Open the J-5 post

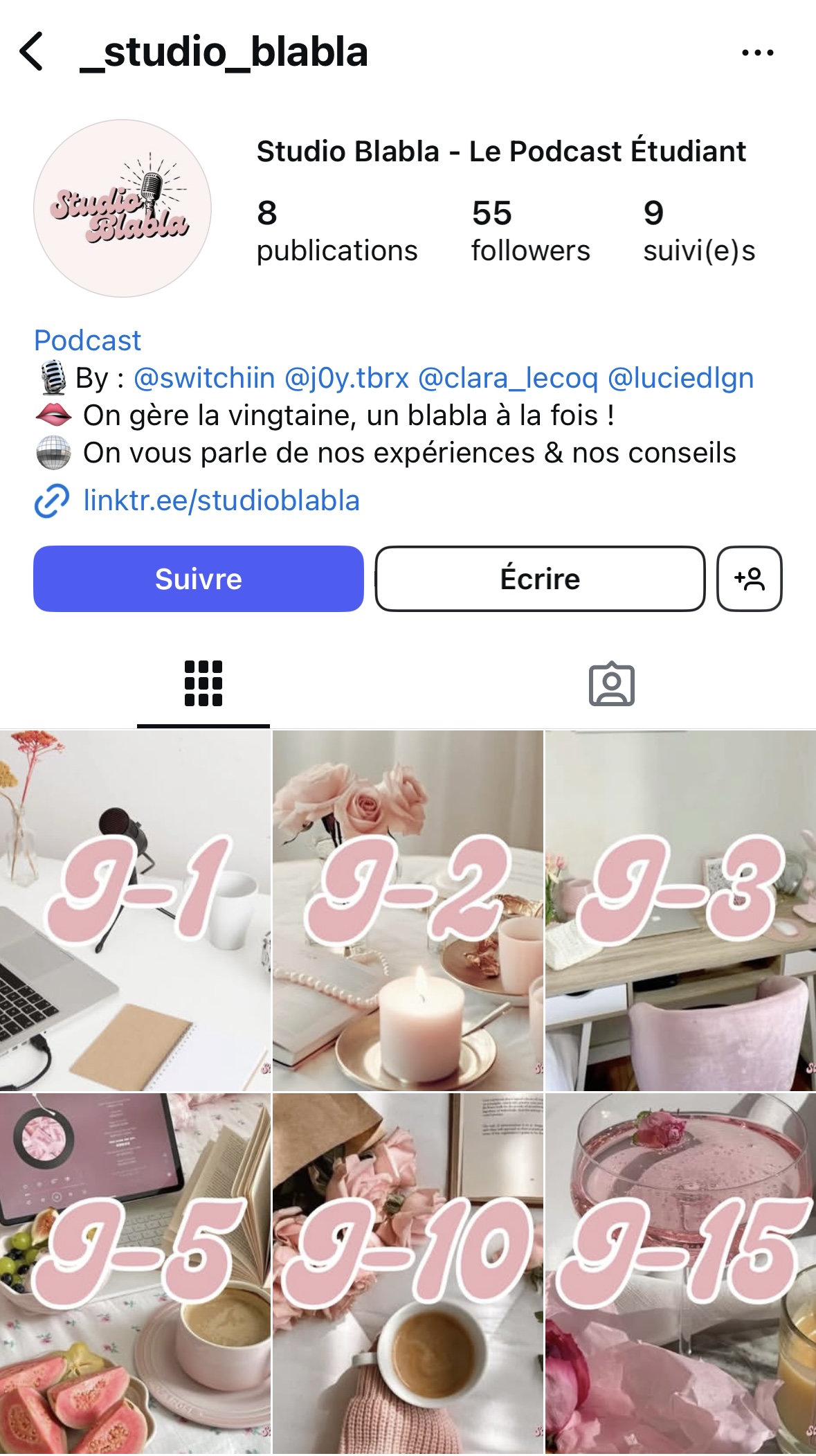(x=135, y=1273)
